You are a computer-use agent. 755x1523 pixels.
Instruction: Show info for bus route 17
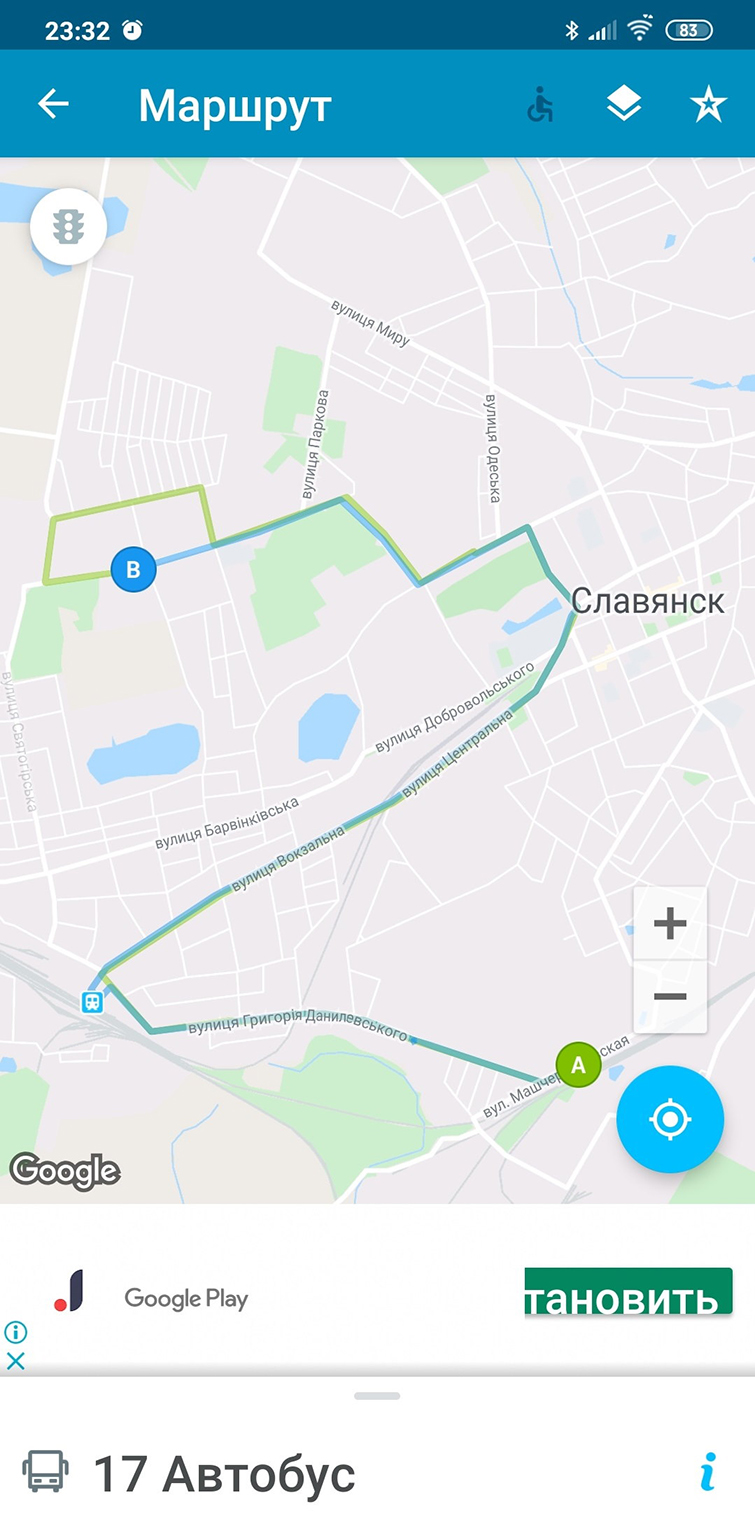coord(708,1472)
